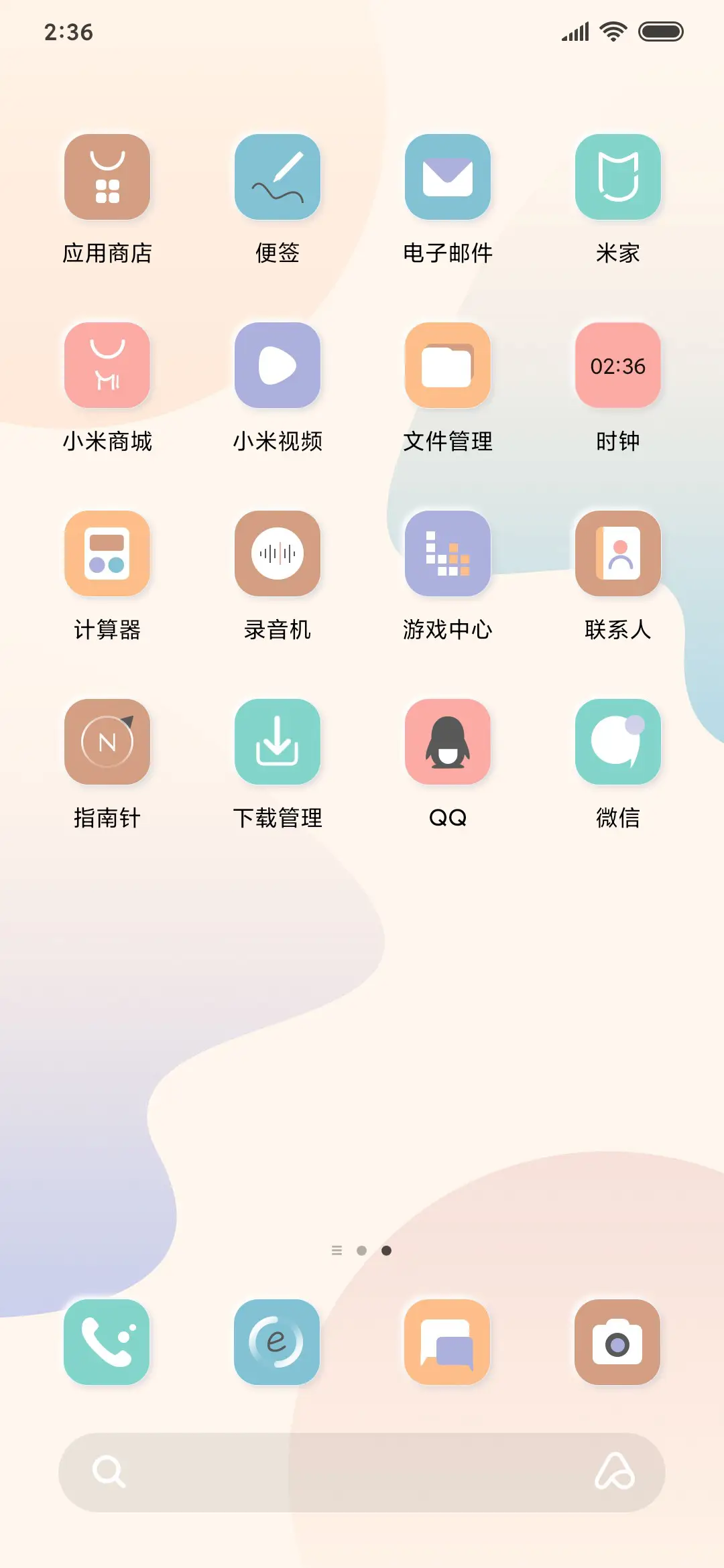
Task: Launch the Calculator
Action: [x=107, y=554]
